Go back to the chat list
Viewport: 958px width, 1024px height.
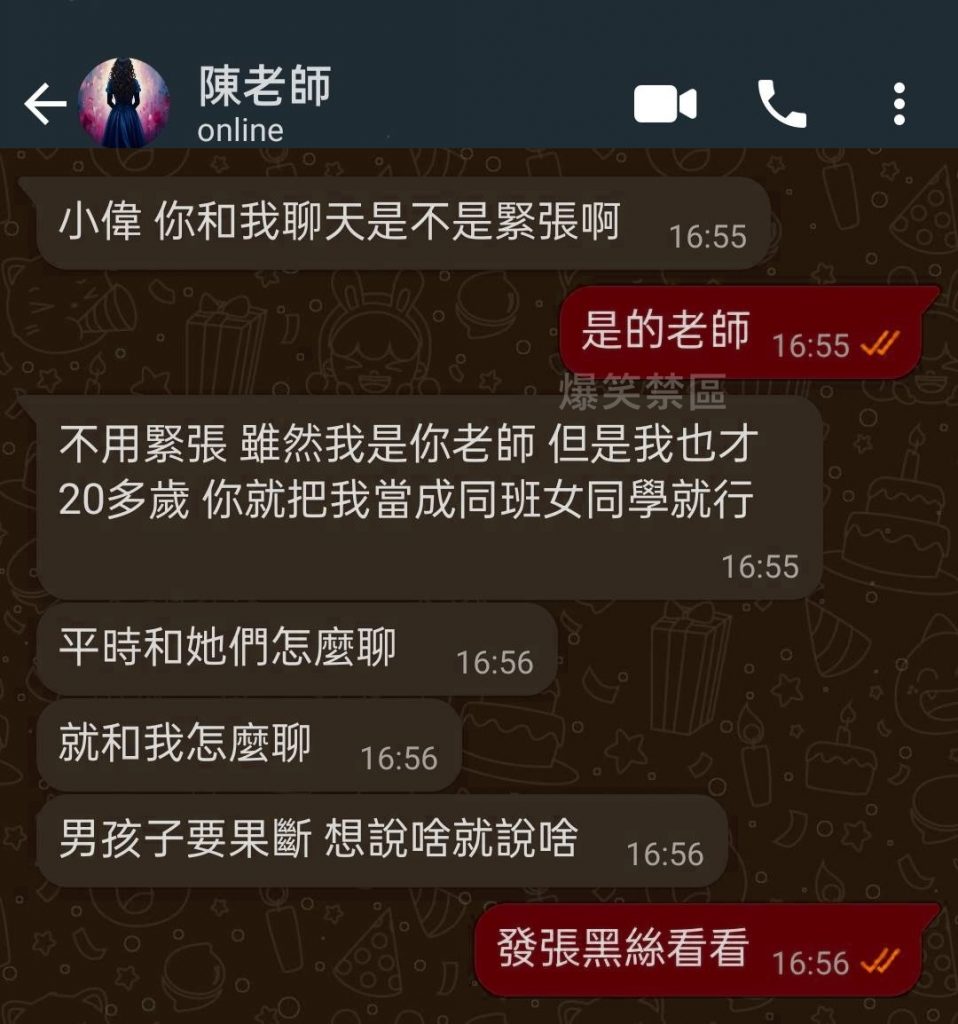tap(44, 104)
